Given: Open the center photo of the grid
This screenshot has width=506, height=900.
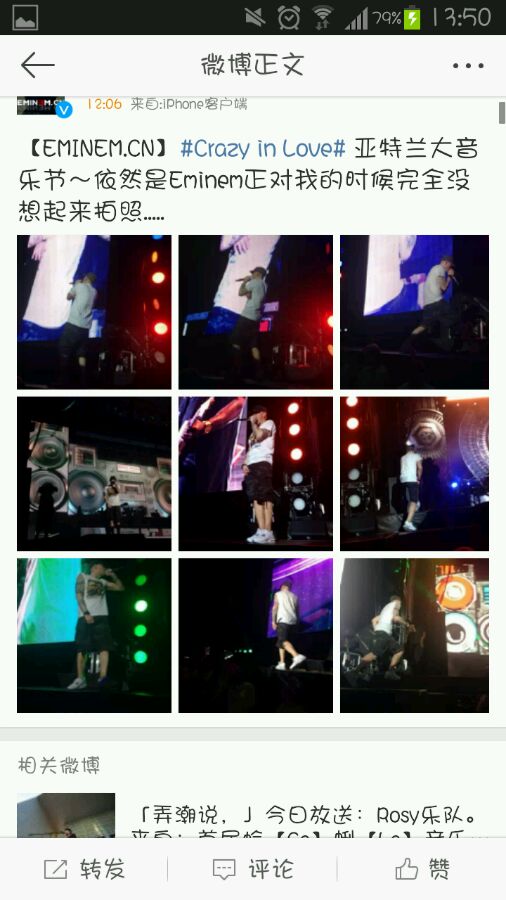Looking at the screenshot, I should 255,474.
